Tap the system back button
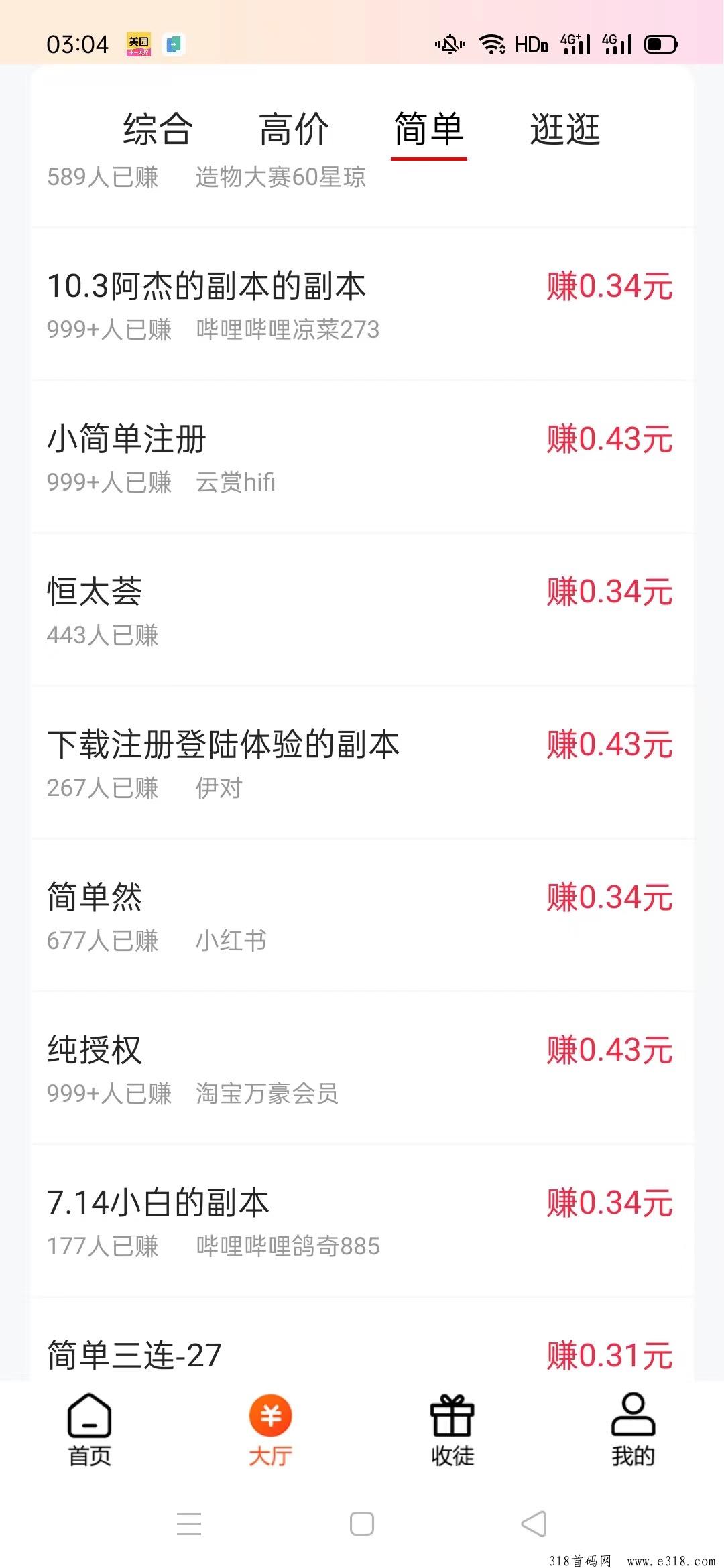The image size is (724, 1568). point(534,1524)
